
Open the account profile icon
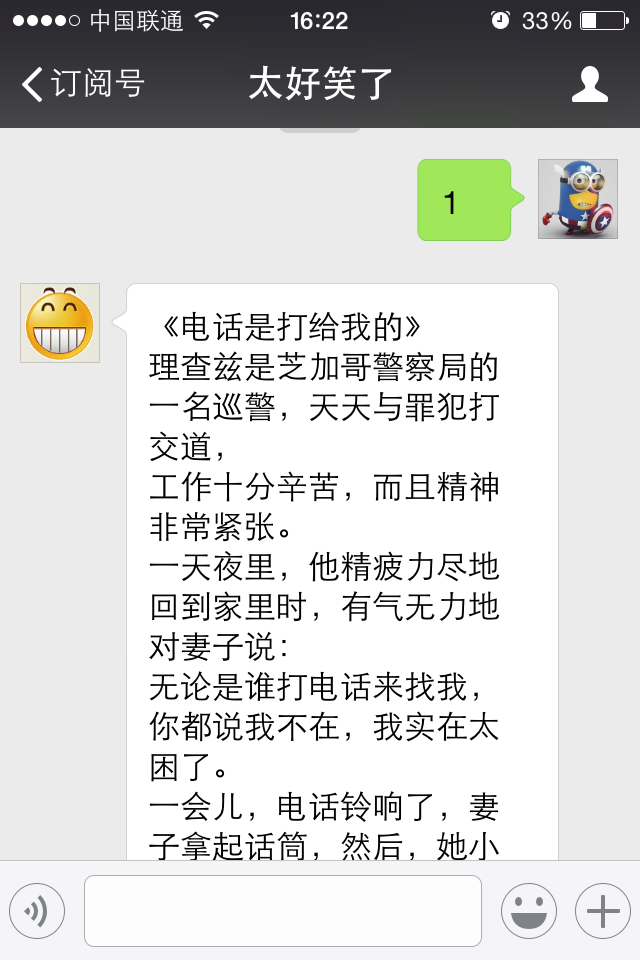tap(589, 85)
